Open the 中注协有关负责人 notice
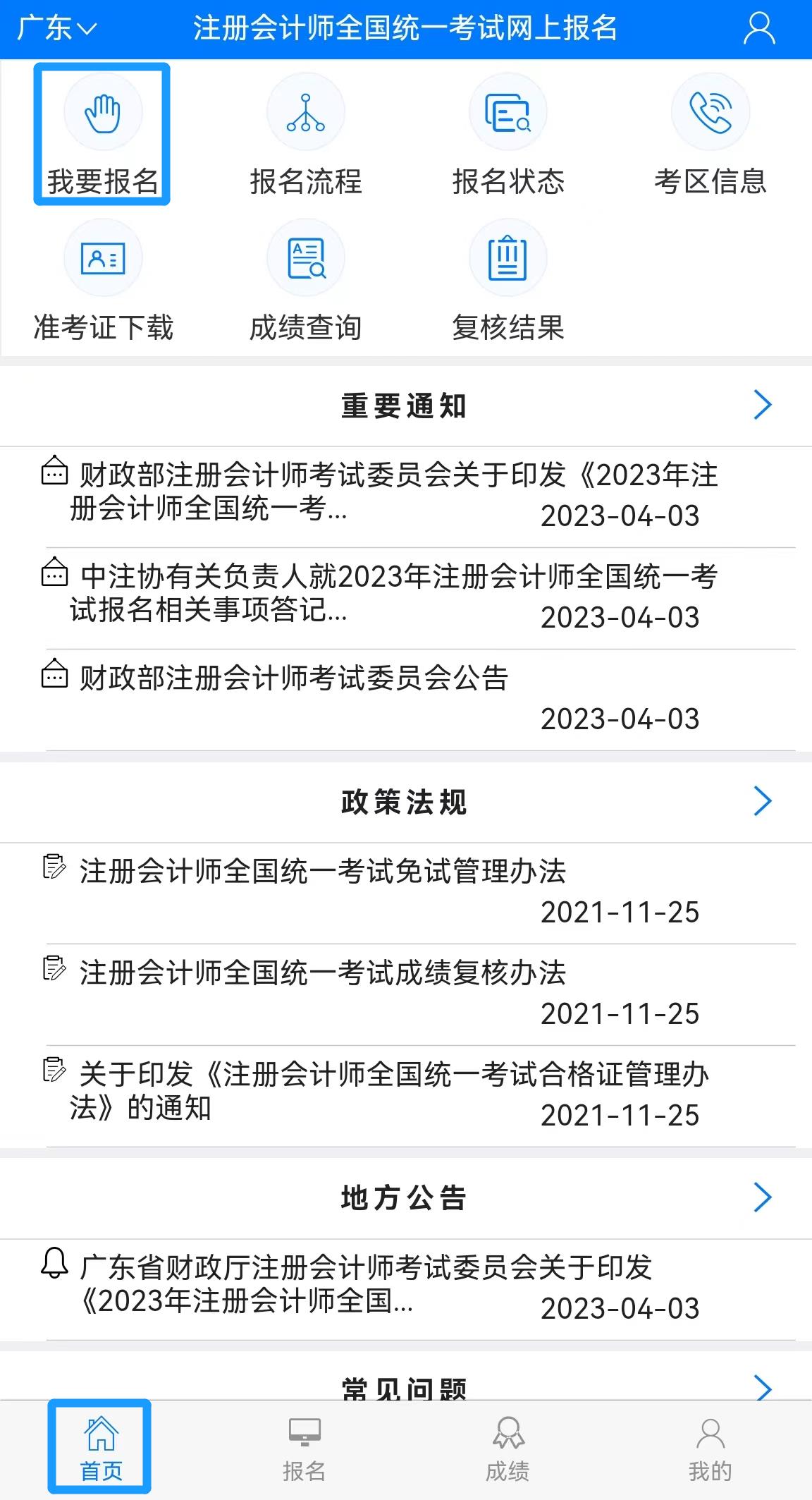This screenshot has width=812, height=1500. (395, 593)
